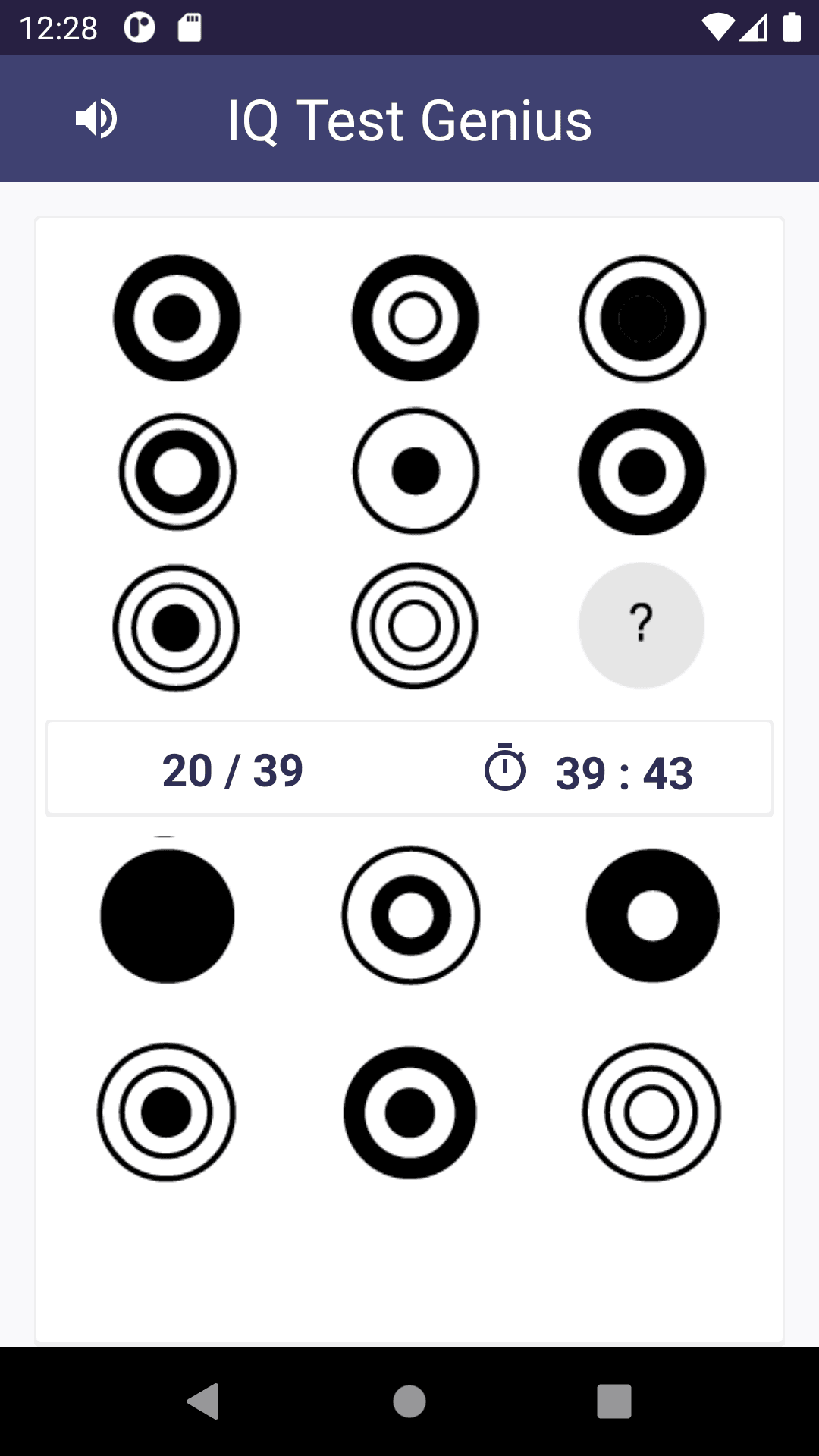Viewport: 819px width, 1456px height.
Task: Select the solid black circle answer
Action: point(167,916)
